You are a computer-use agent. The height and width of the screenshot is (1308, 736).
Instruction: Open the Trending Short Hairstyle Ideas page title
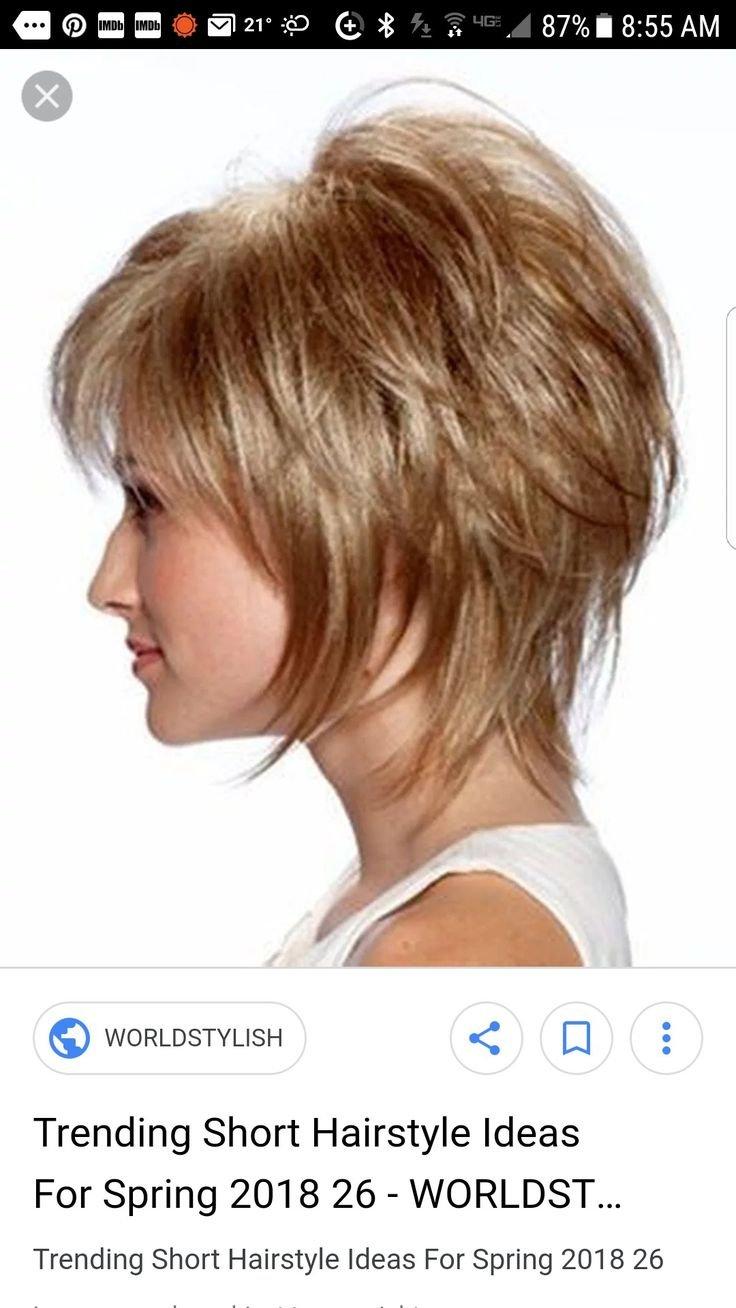coord(327,1164)
